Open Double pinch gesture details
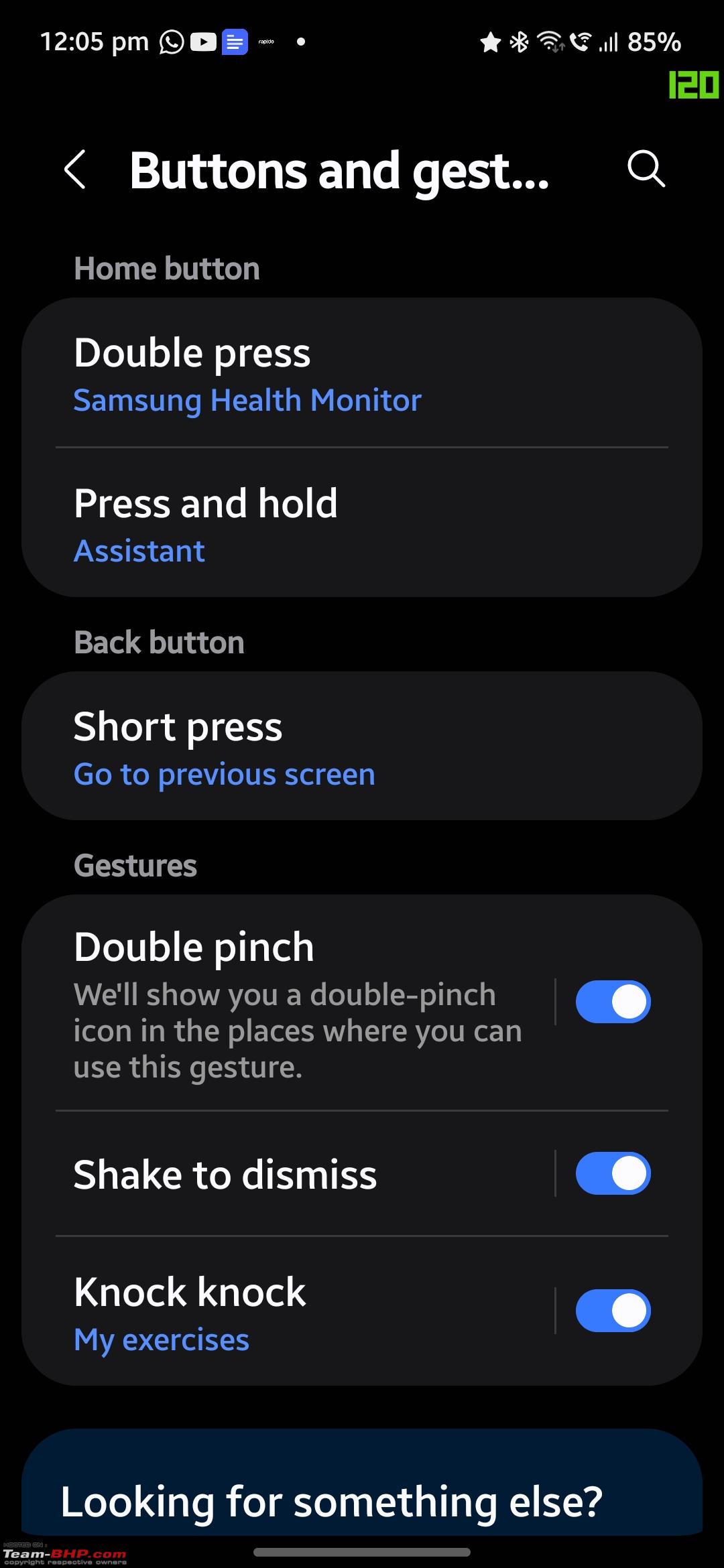This screenshot has height=1568, width=724. click(x=288, y=1003)
